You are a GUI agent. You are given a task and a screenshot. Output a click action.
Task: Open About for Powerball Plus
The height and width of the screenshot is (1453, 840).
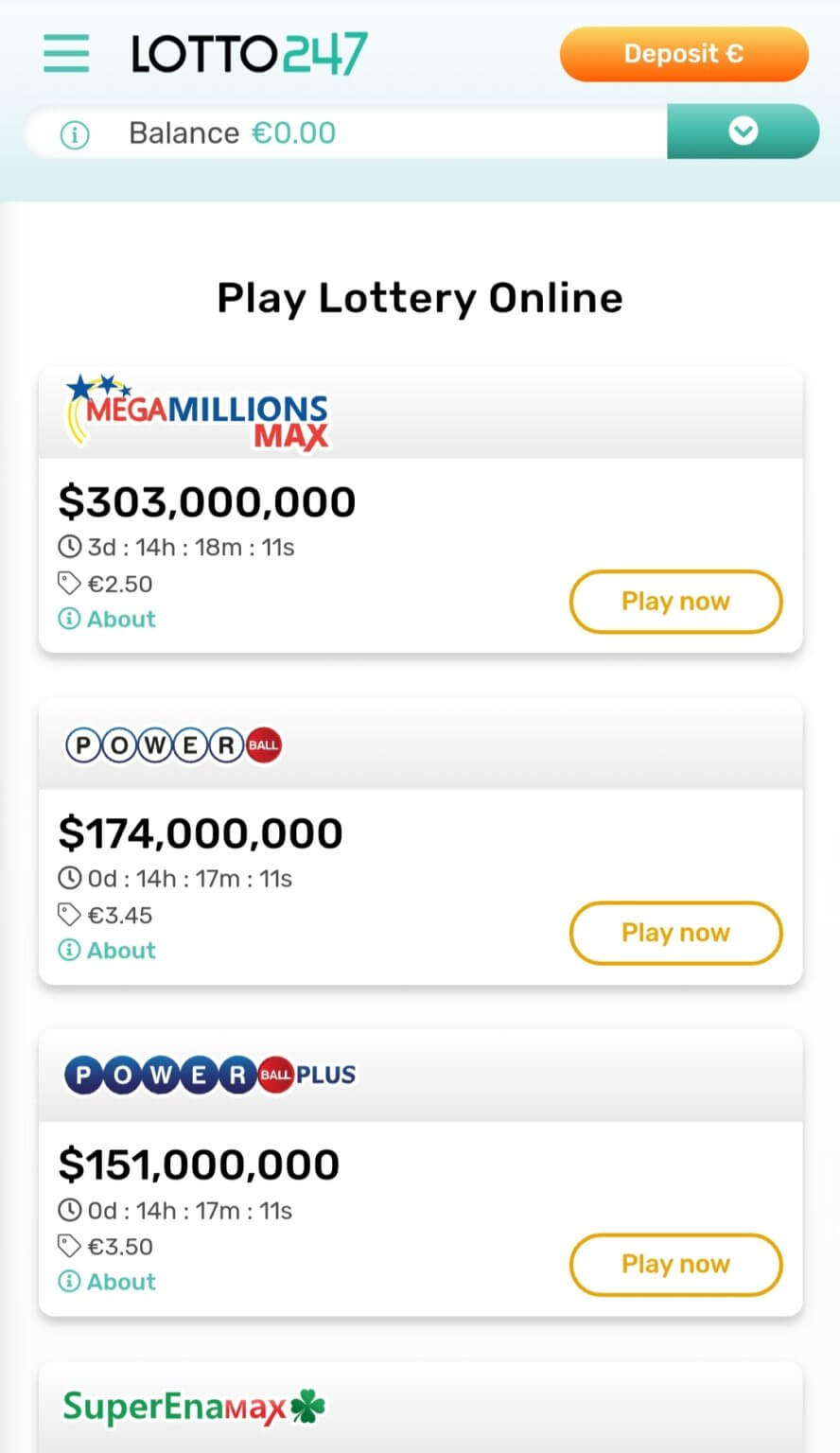[107, 1283]
